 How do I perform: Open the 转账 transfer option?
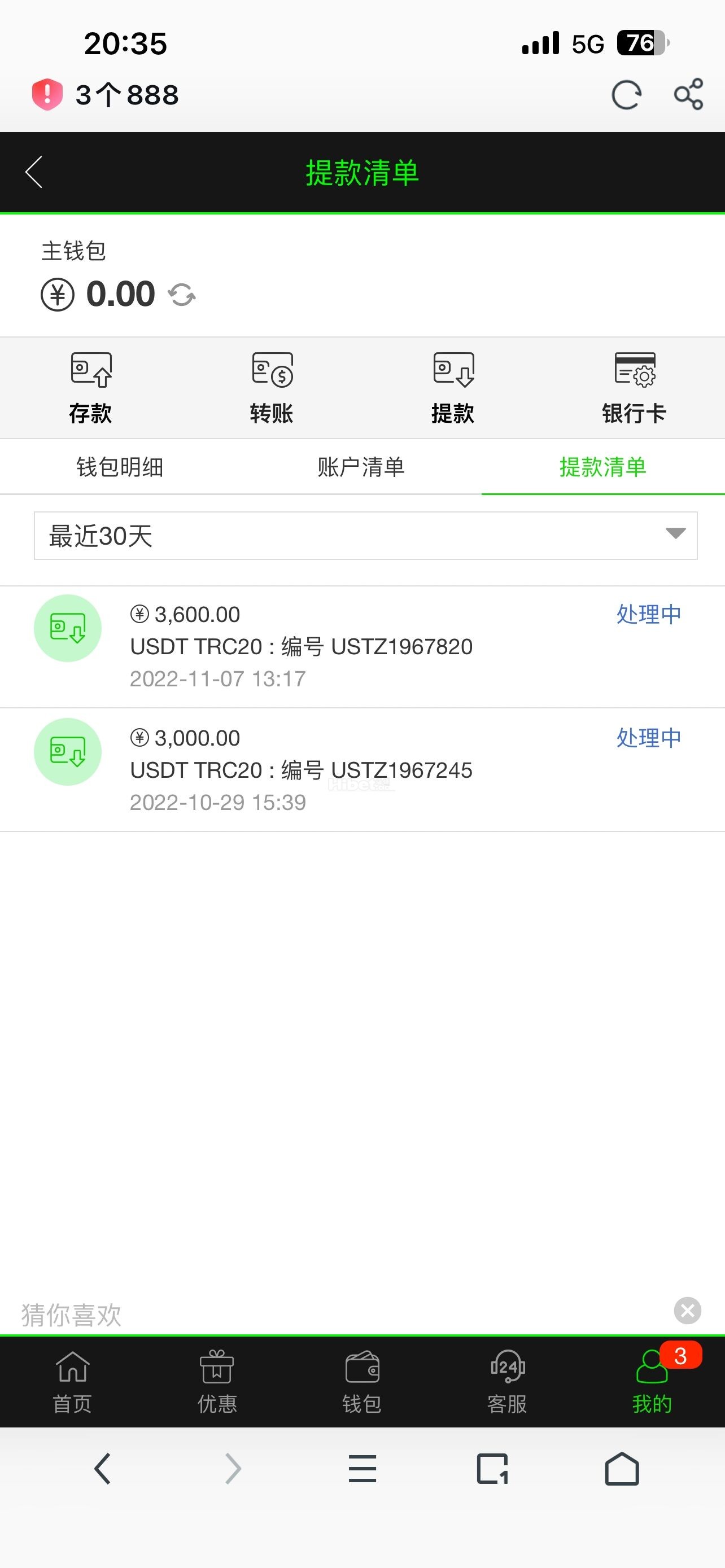pos(272,388)
